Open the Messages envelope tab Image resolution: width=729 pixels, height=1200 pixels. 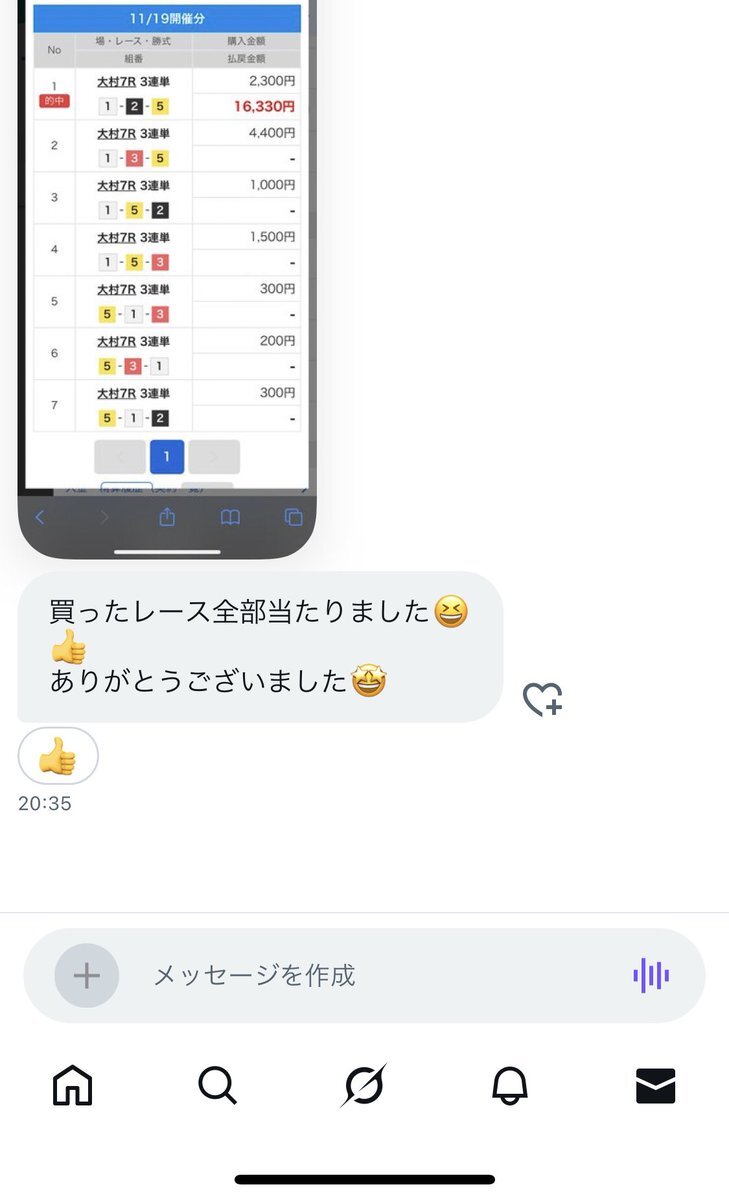coord(656,1085)
